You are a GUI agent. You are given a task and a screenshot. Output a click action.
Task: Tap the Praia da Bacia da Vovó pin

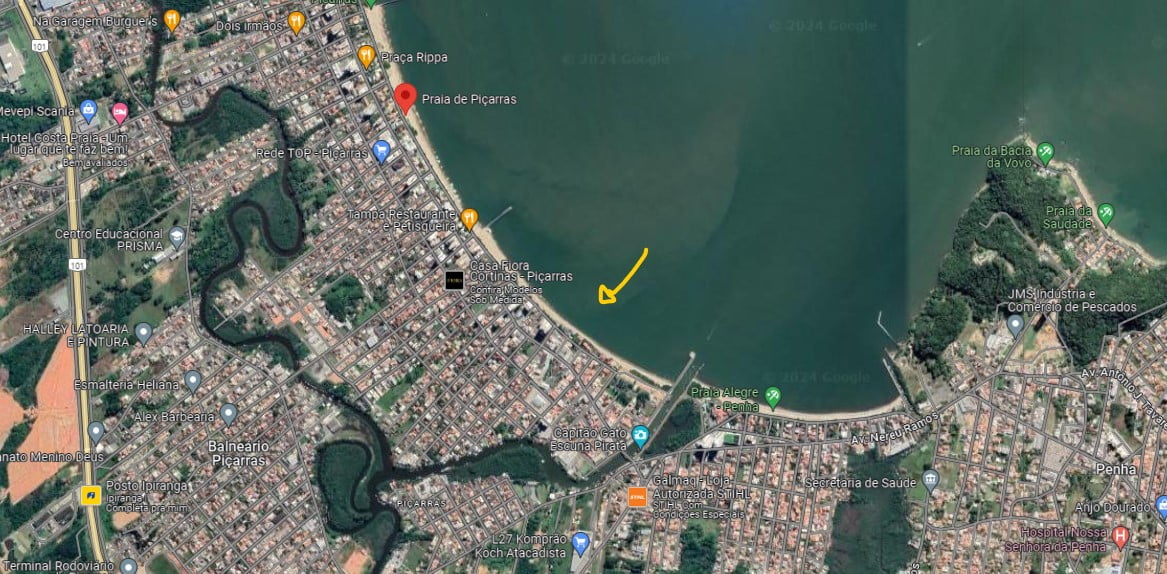1045,153
